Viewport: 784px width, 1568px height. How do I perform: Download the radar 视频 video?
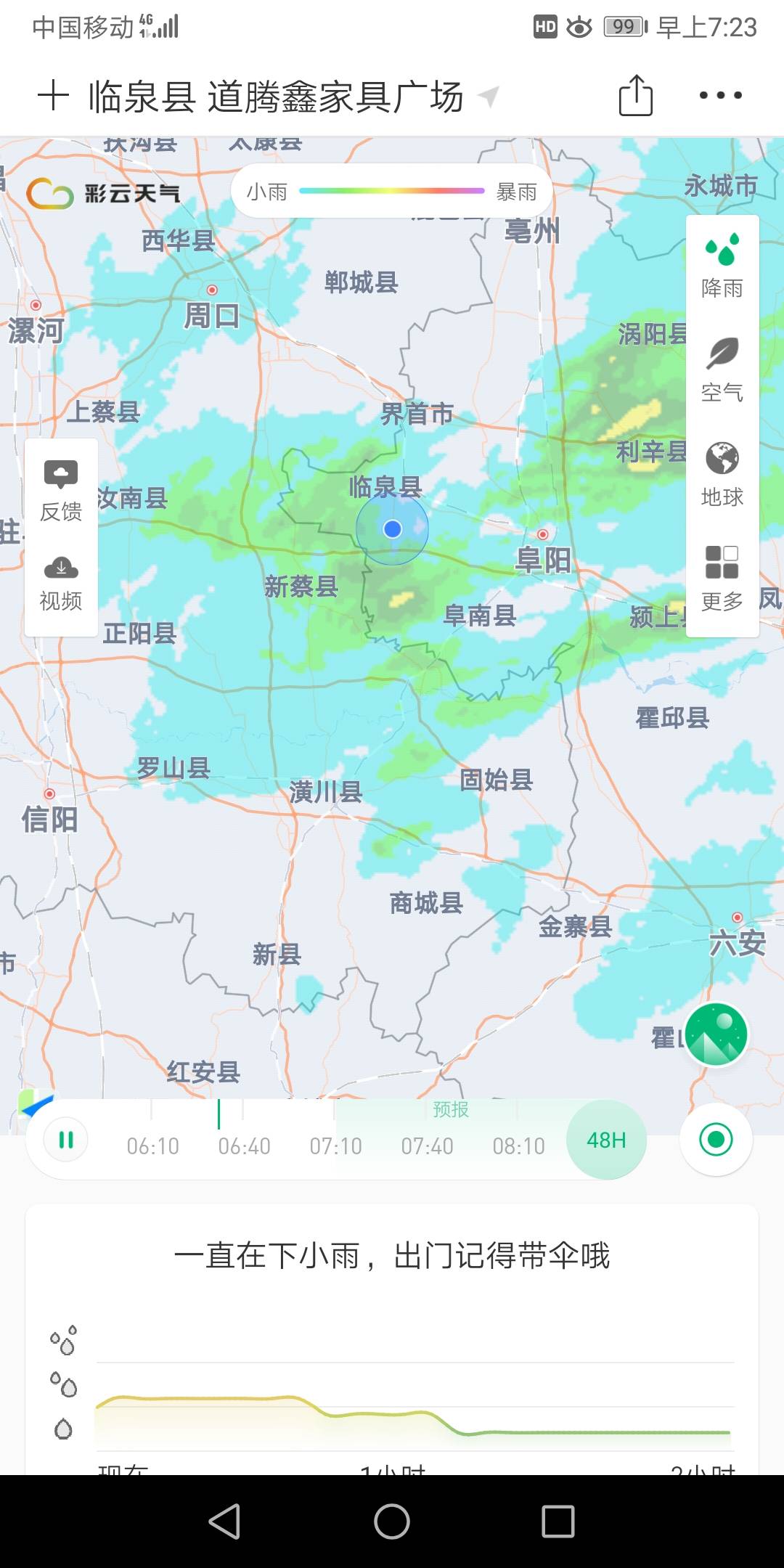61,582
